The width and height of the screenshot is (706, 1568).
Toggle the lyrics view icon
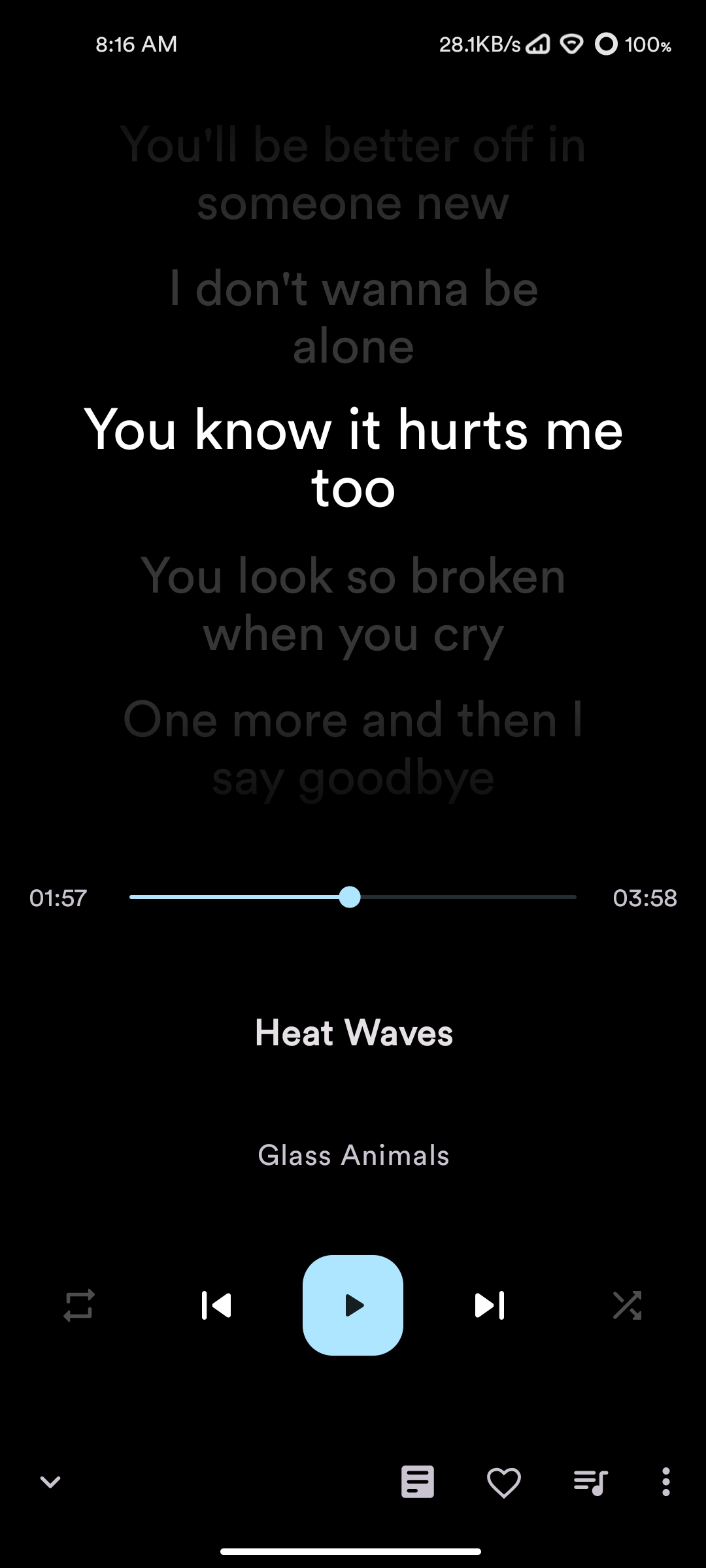[418, 1482]
